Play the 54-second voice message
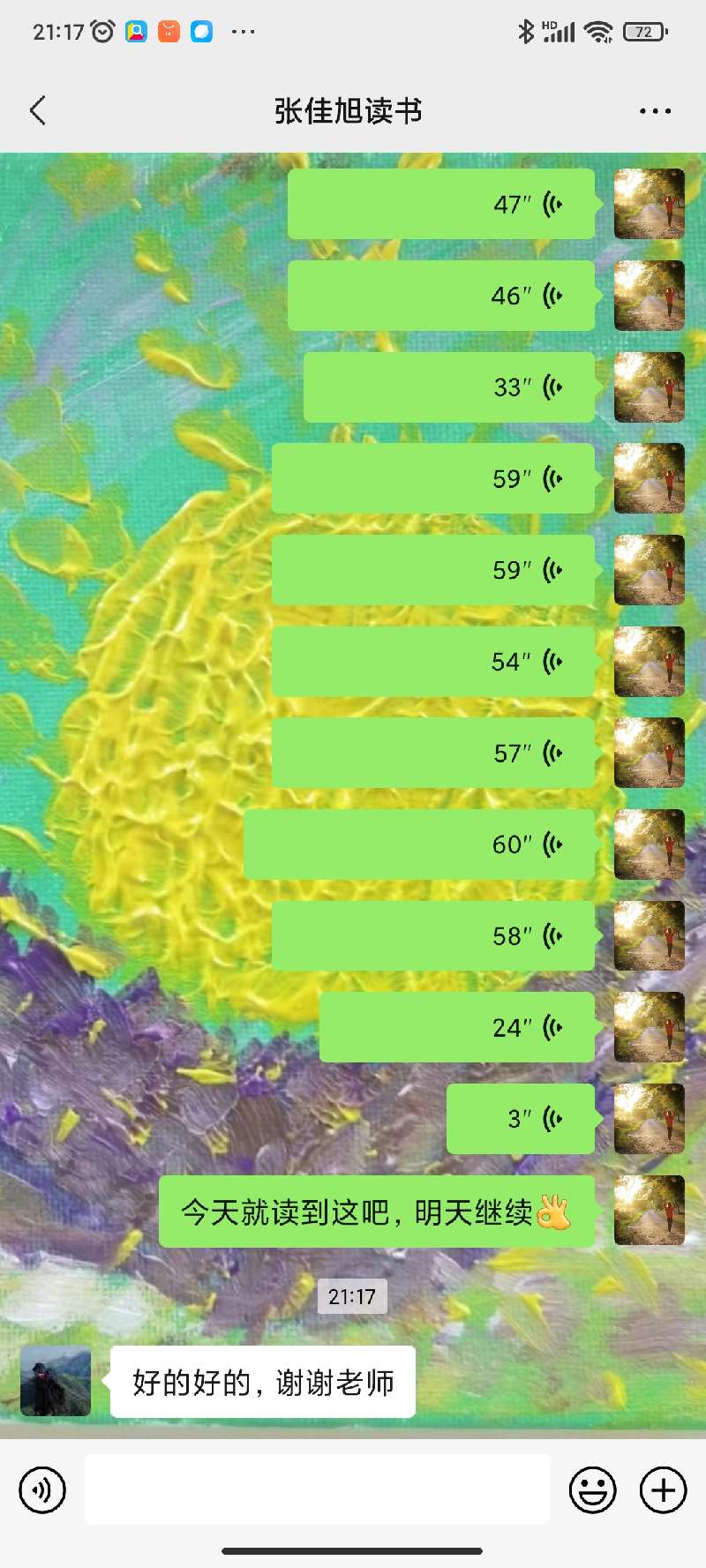Viewport: 706px width, 1568px height. pyautogui.click(x=432, y=662)
